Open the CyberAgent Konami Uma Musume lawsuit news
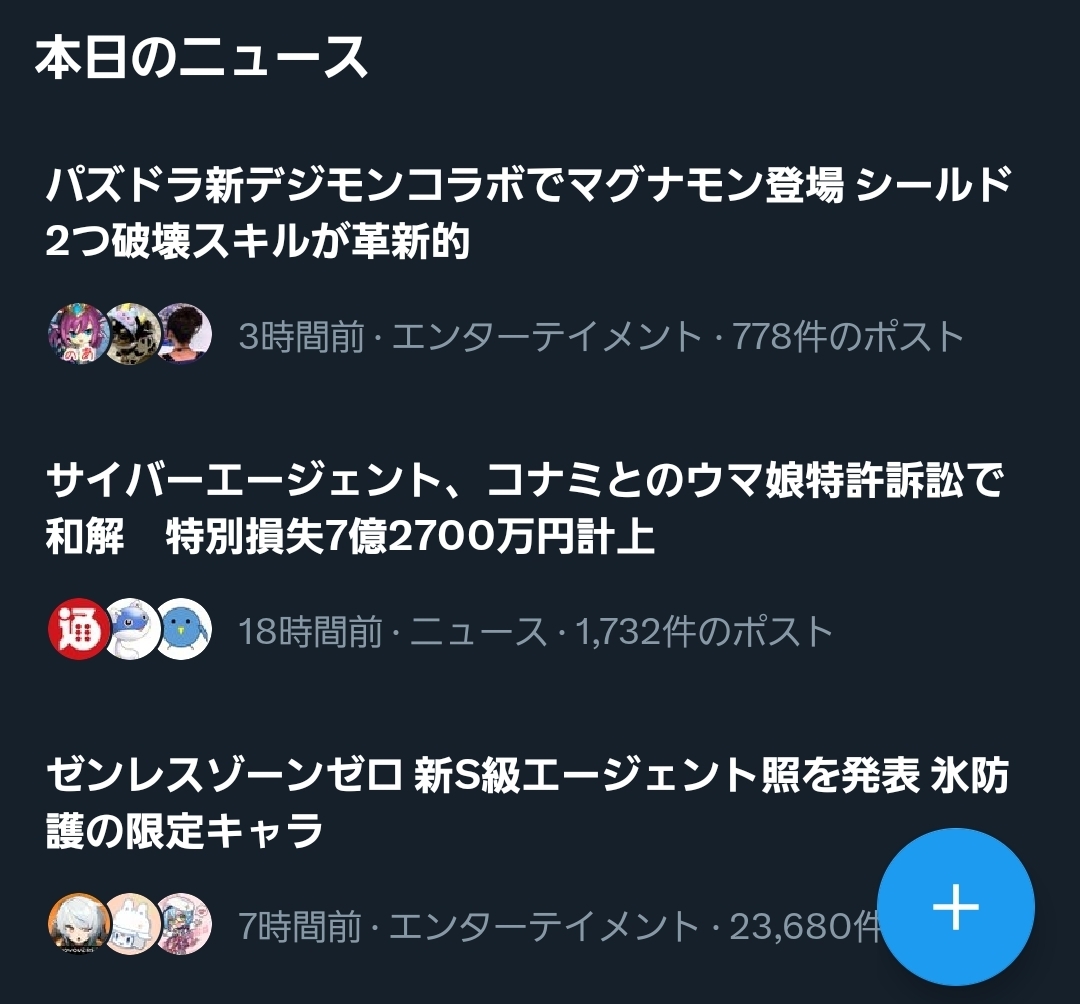The width and height of the screenshot is (1080, 1004). 524,510
